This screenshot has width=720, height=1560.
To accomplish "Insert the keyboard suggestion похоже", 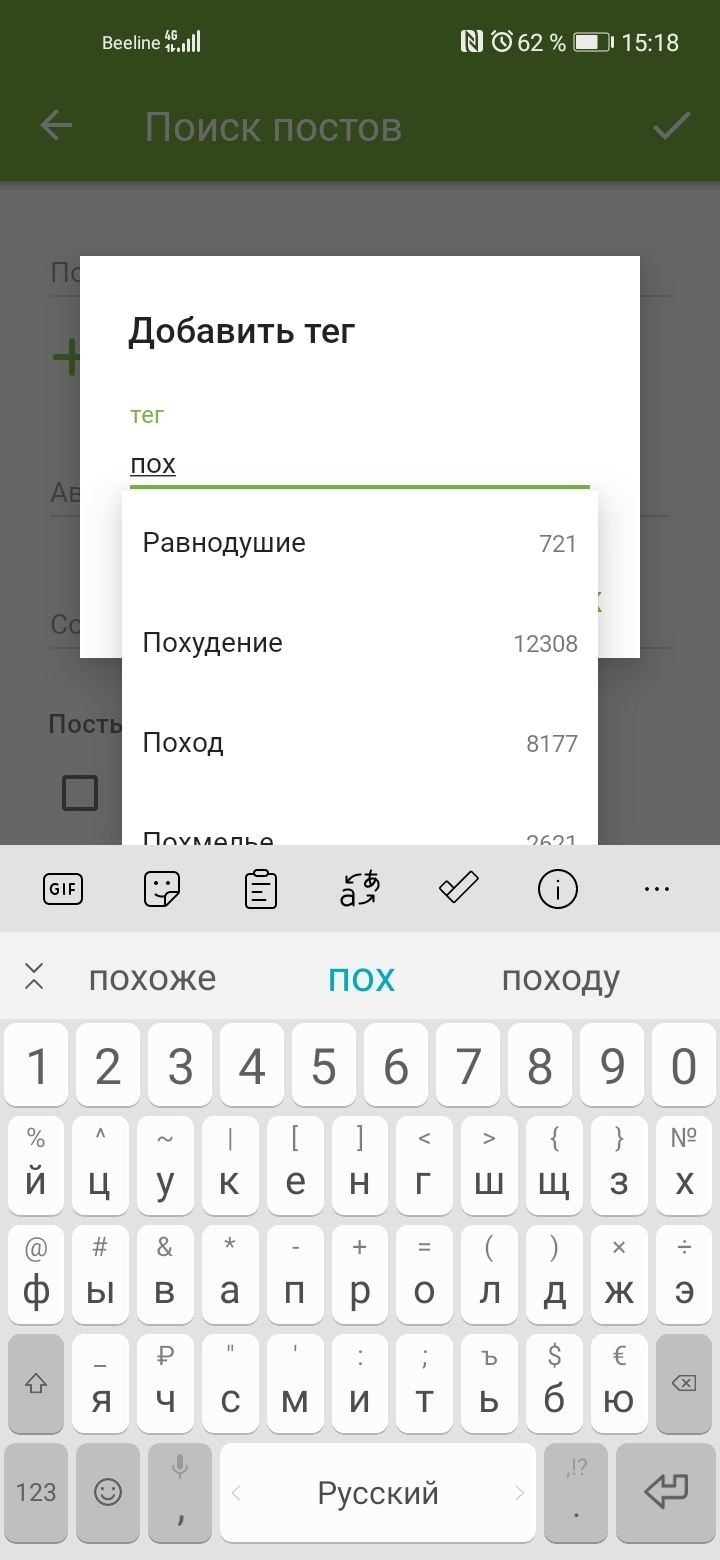I will coord(152,978).
